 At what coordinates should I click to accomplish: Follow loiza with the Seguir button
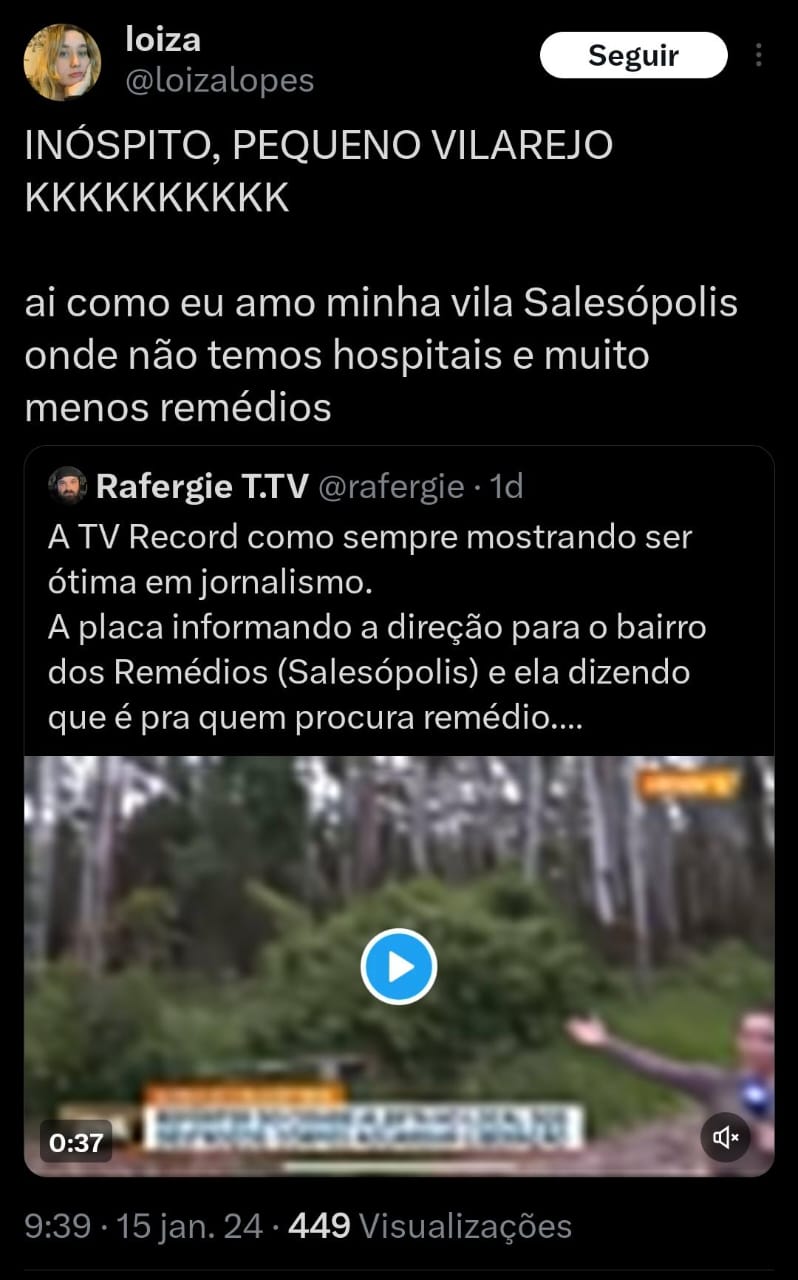(633, 55)
